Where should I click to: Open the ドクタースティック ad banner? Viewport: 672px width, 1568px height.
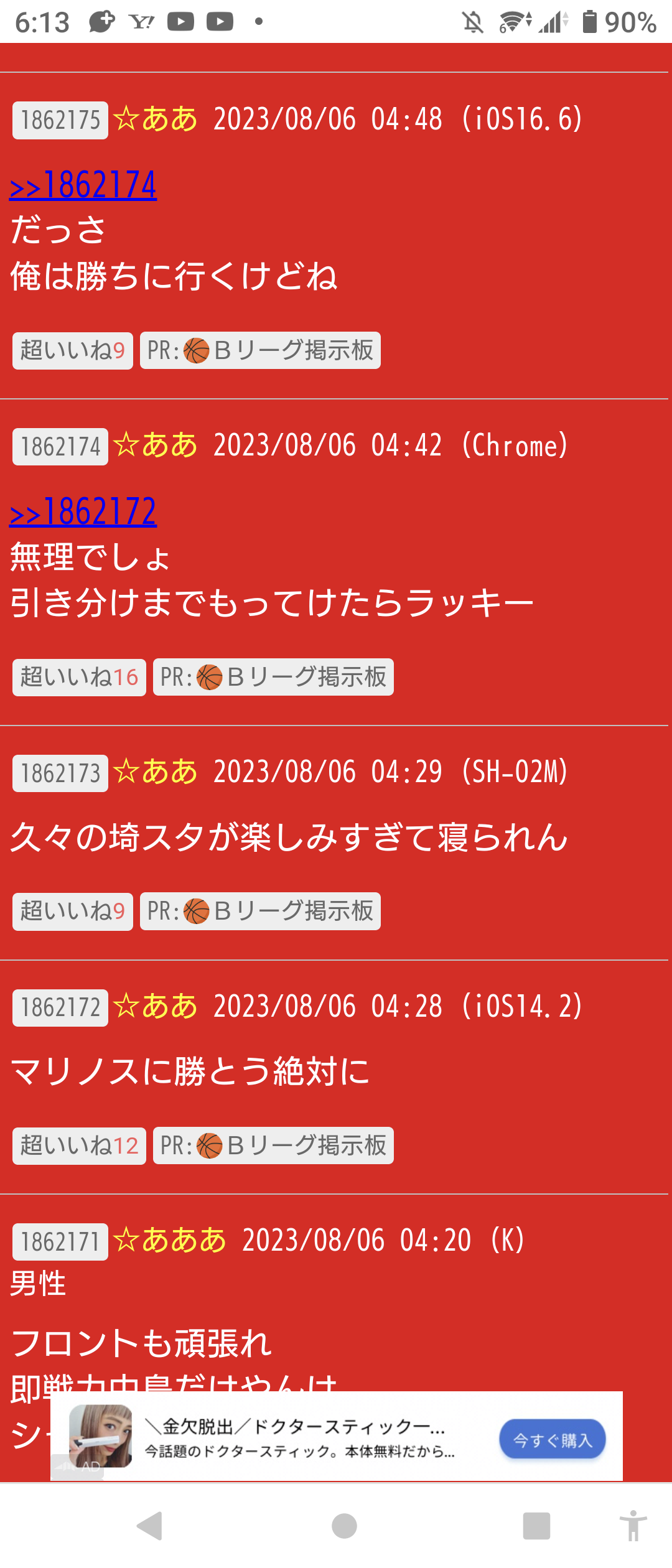click(299, 1438)
